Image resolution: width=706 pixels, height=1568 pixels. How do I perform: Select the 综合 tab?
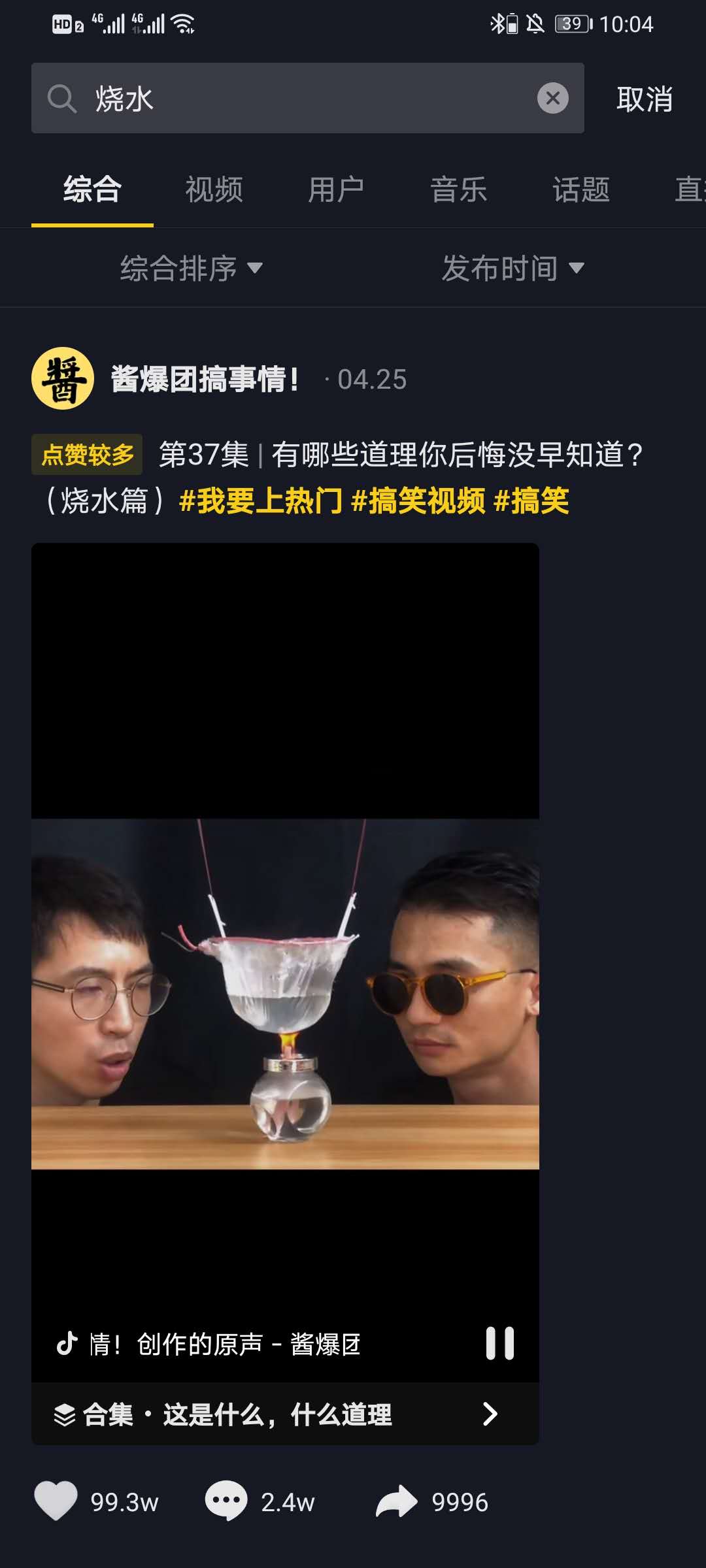tap(92, 190)
